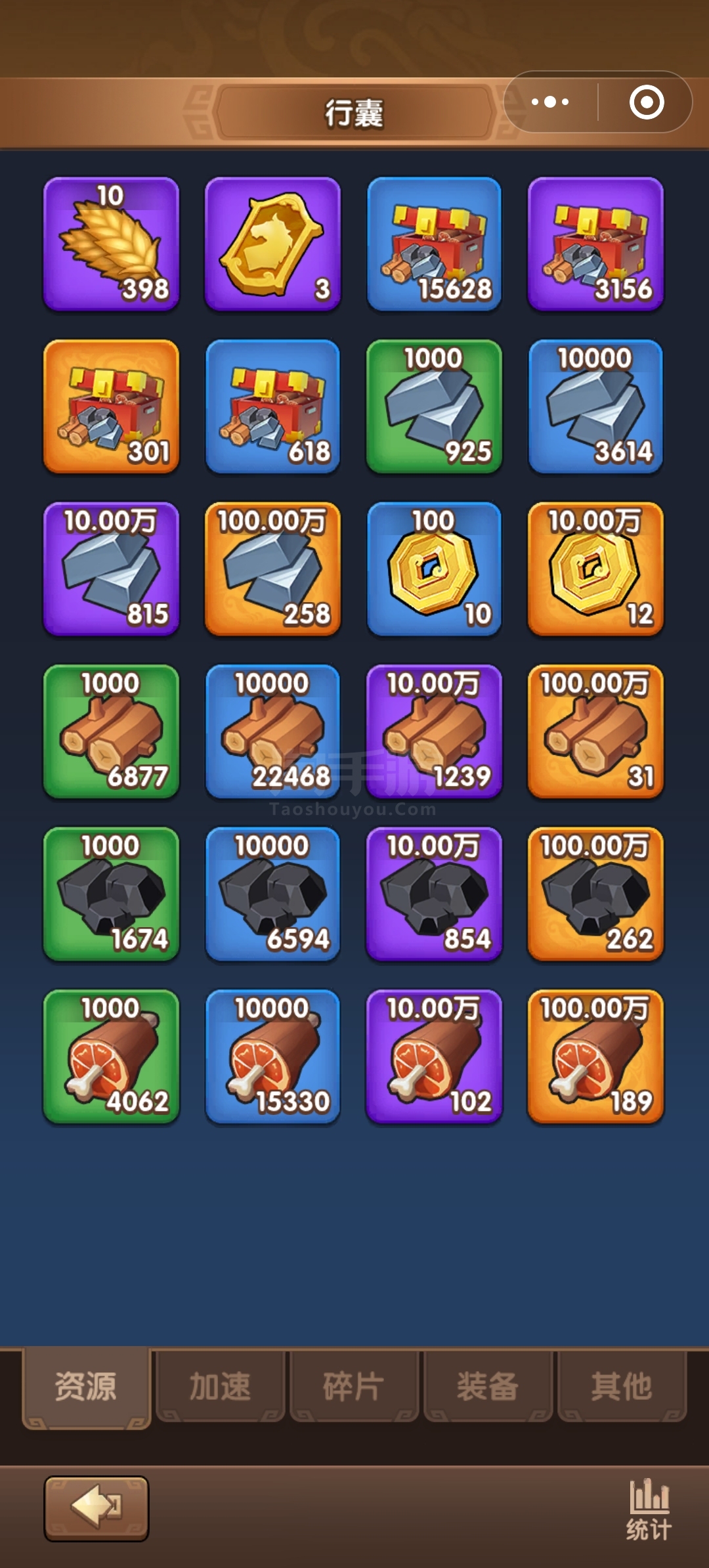Select the 1000 meat item with 4062
Screen dimensions: 709x1568
(x=111, y=1056)
